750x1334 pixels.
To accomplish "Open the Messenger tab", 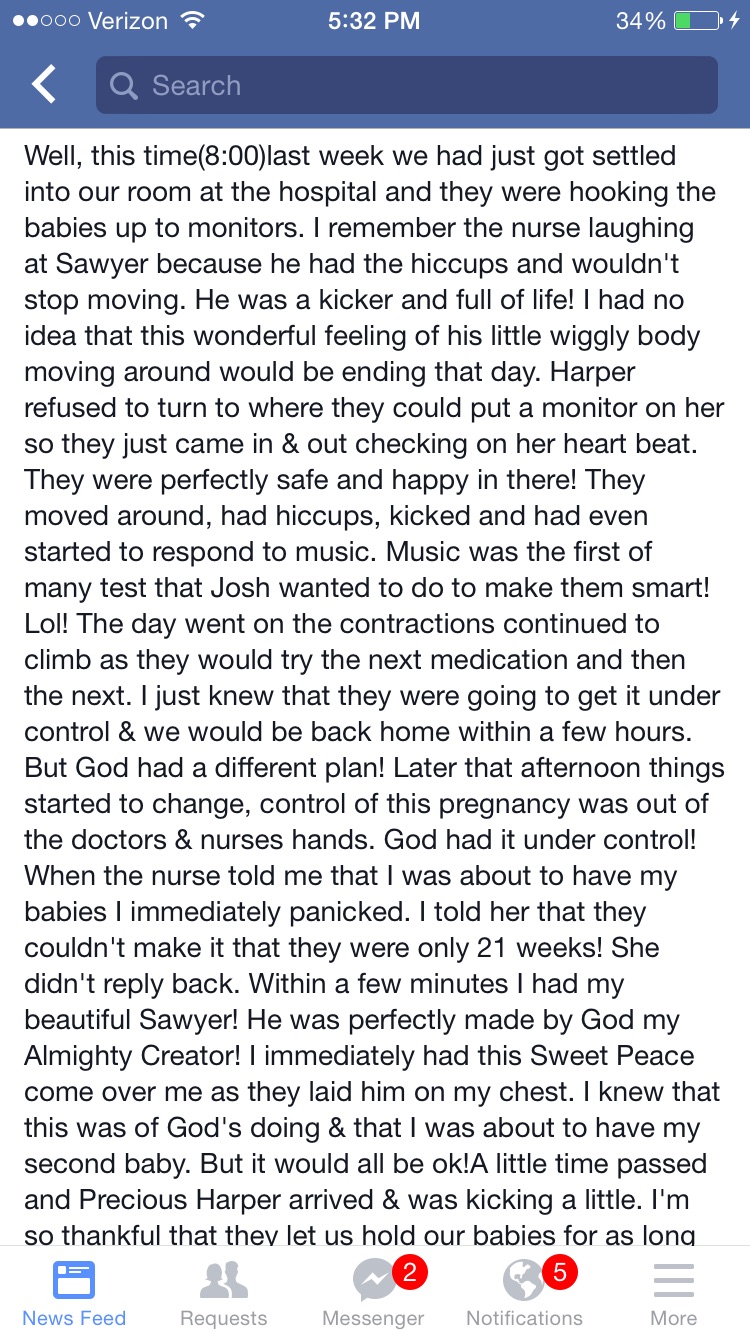I will pyautogui.click(x=374, y=1292).
